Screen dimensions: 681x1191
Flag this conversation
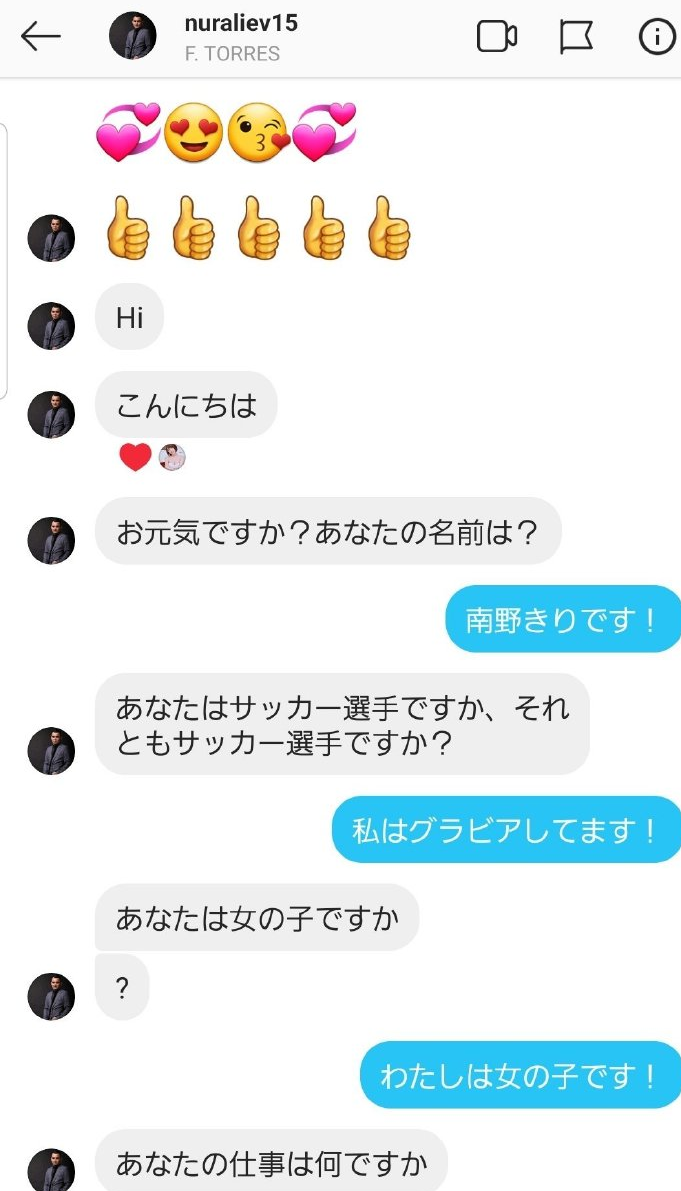tap(576, 37)
